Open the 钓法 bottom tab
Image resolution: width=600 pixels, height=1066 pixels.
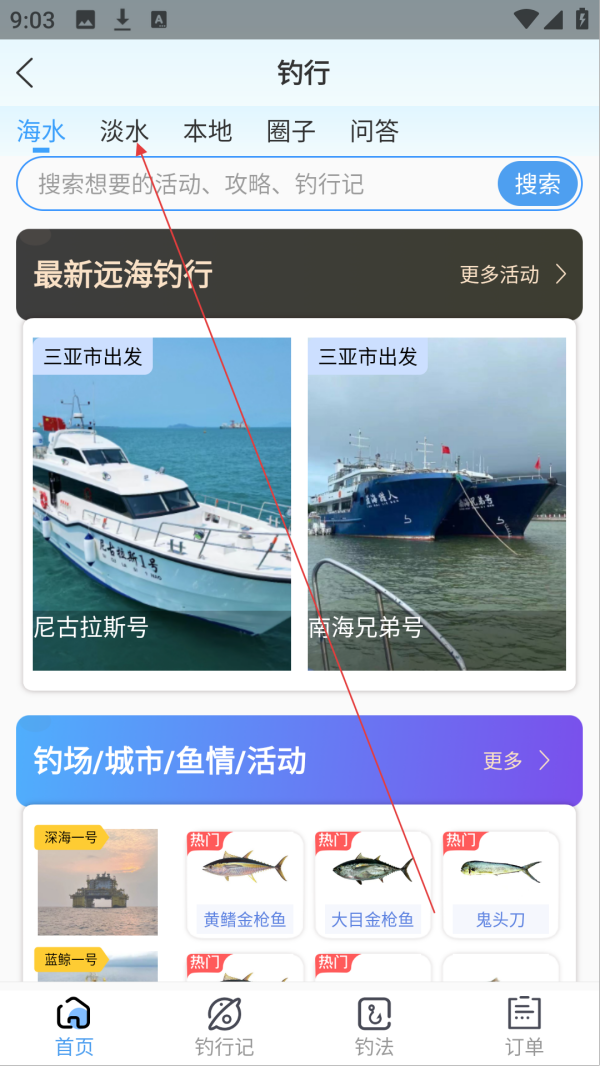(x=374, y=1025)
